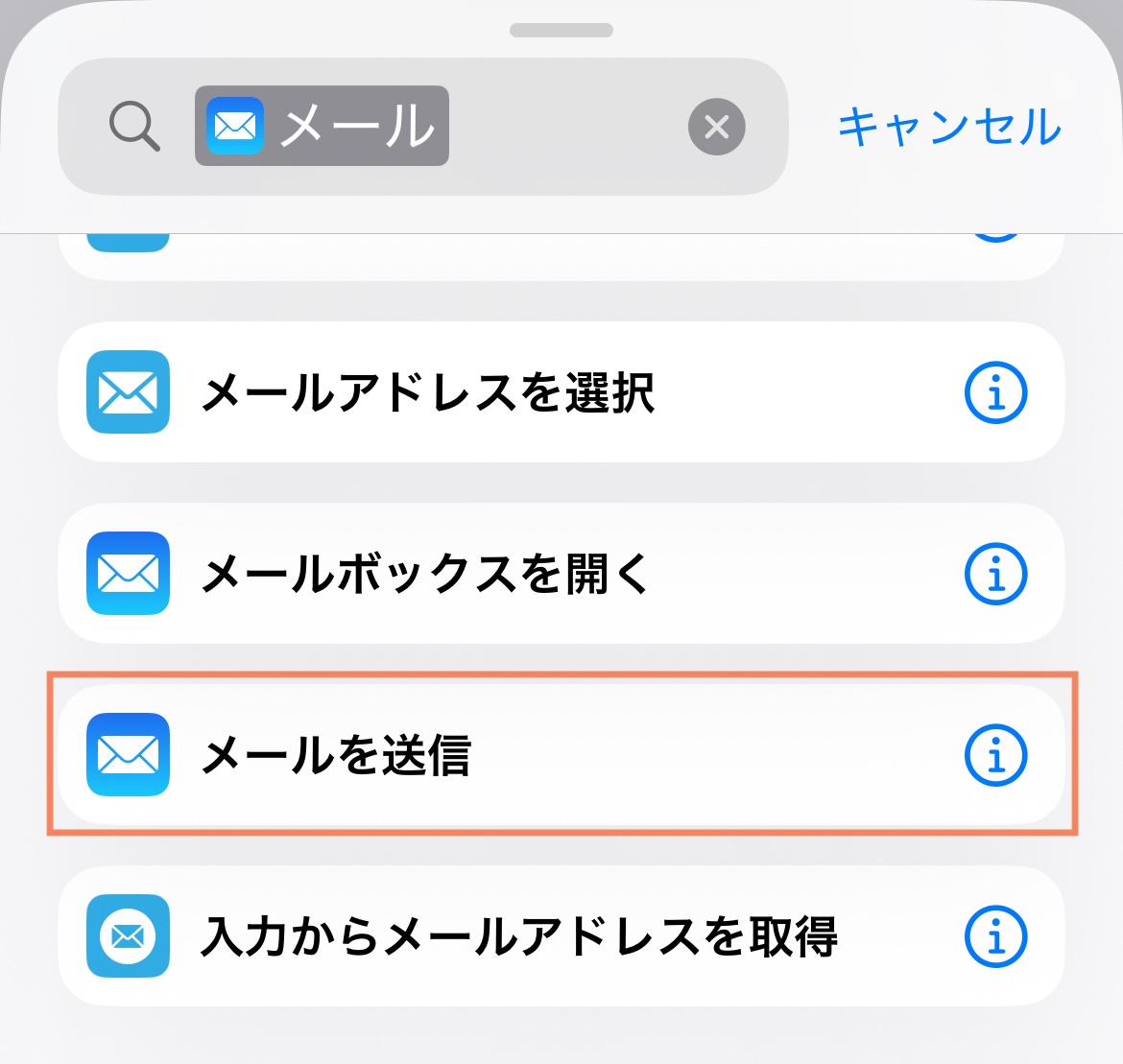Tap キャンセル to cancel the search
This screenshot has height=1064, width=1123.
click(948, 127)
